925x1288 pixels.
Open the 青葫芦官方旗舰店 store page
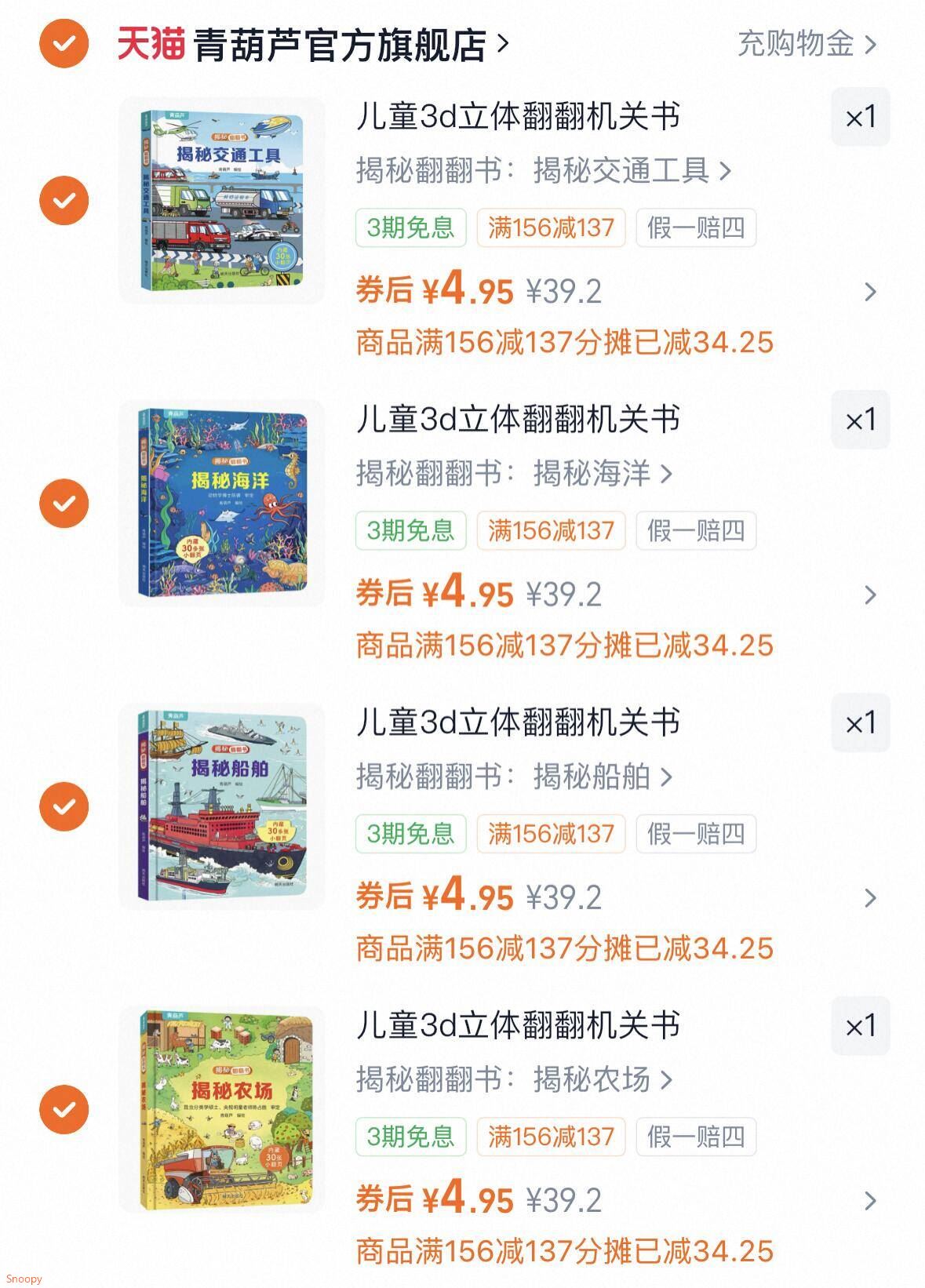pos(340,45)
